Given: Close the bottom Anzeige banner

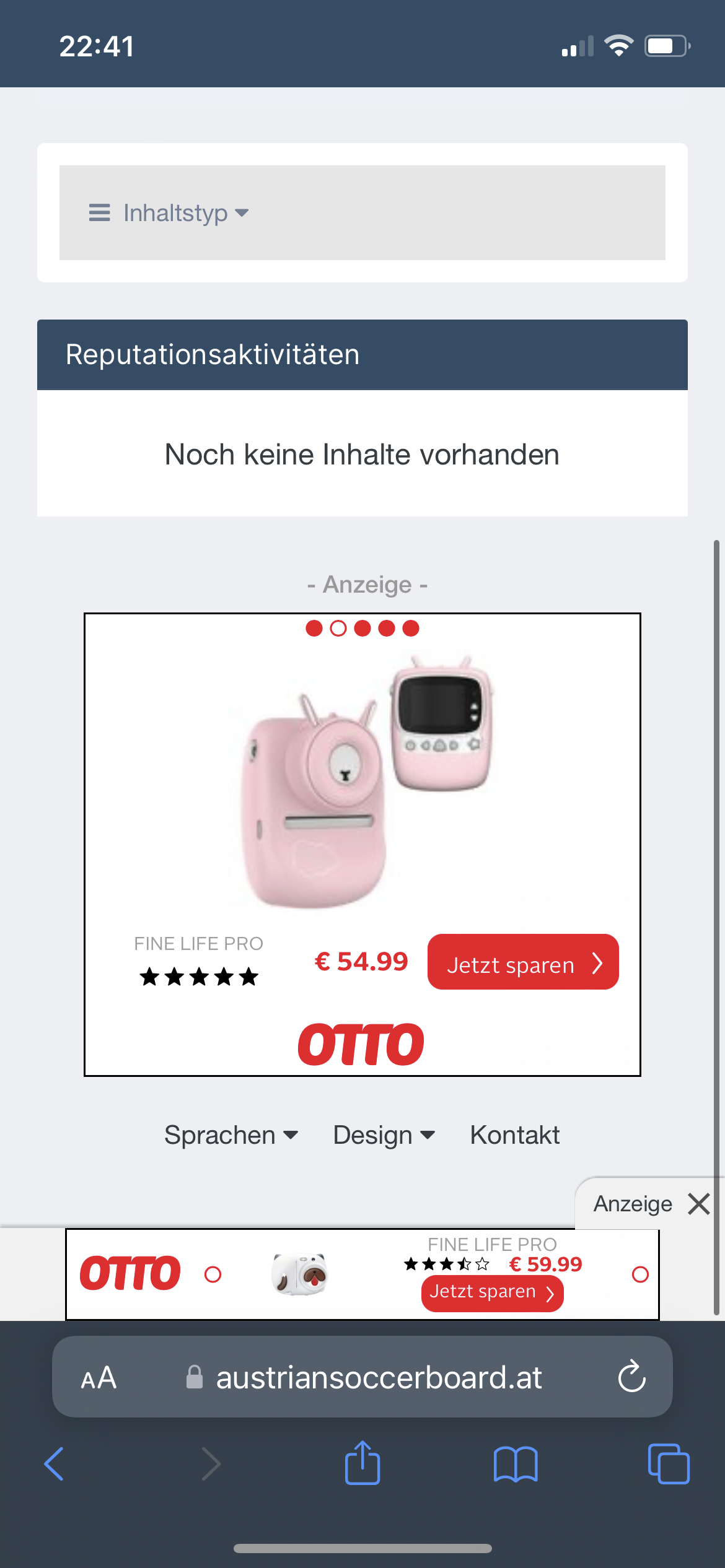Looking at the screenshot, I should click(x=699, y=1204).
